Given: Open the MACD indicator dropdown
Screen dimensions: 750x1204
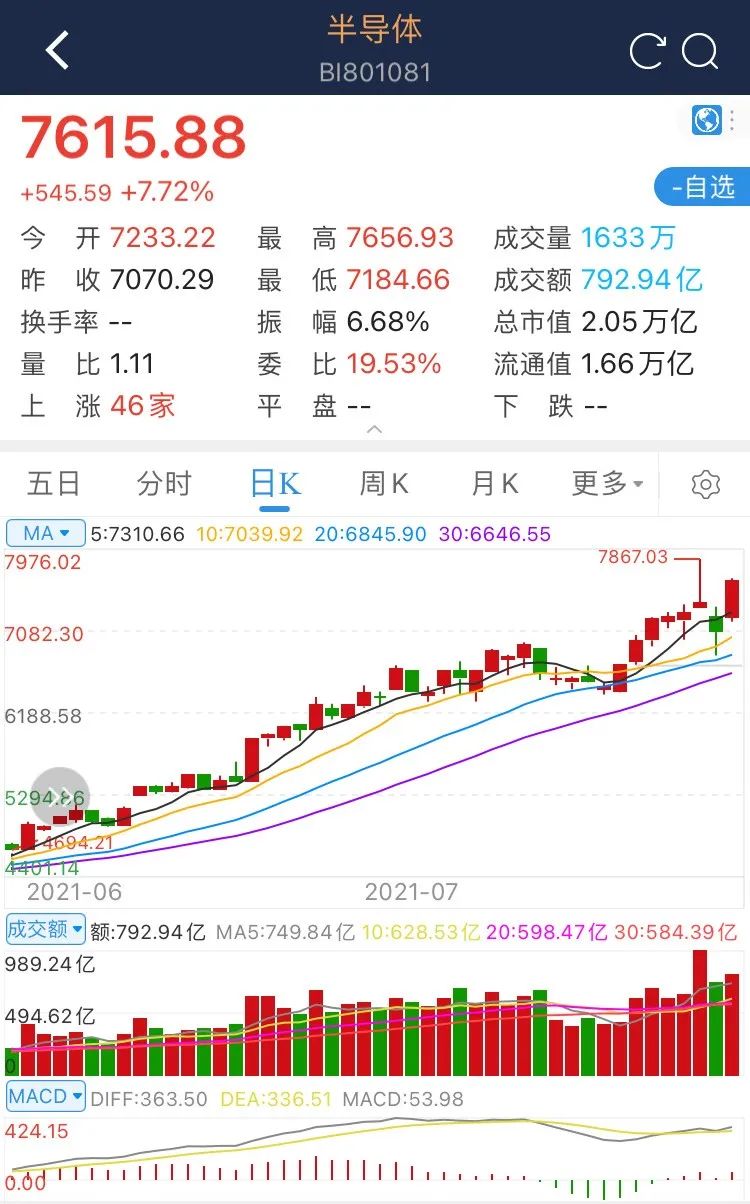Looking at the screenshot, I should tap(46, 1097).
